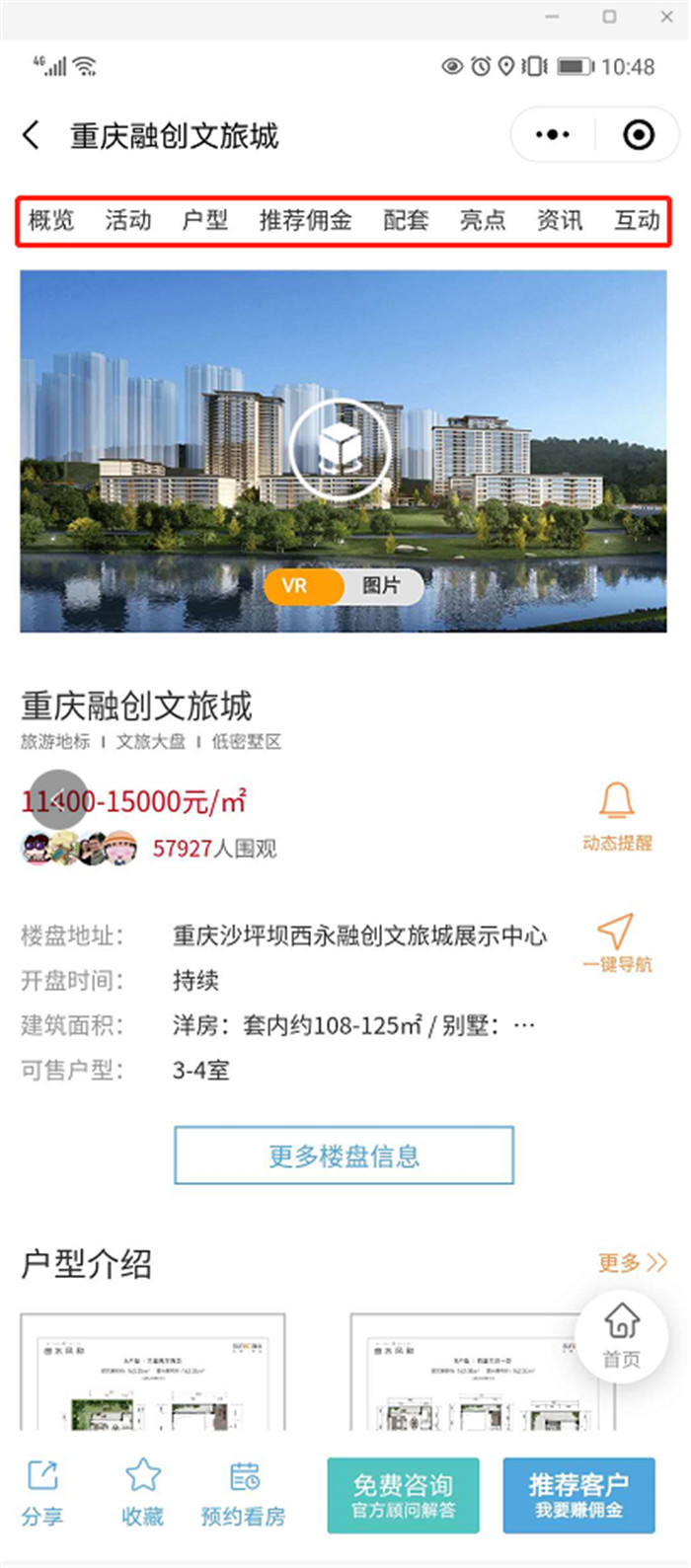The width and height of the screenshot is (691, 1568).
Task: Select the 户型 tab
Action: pos(205,220)
